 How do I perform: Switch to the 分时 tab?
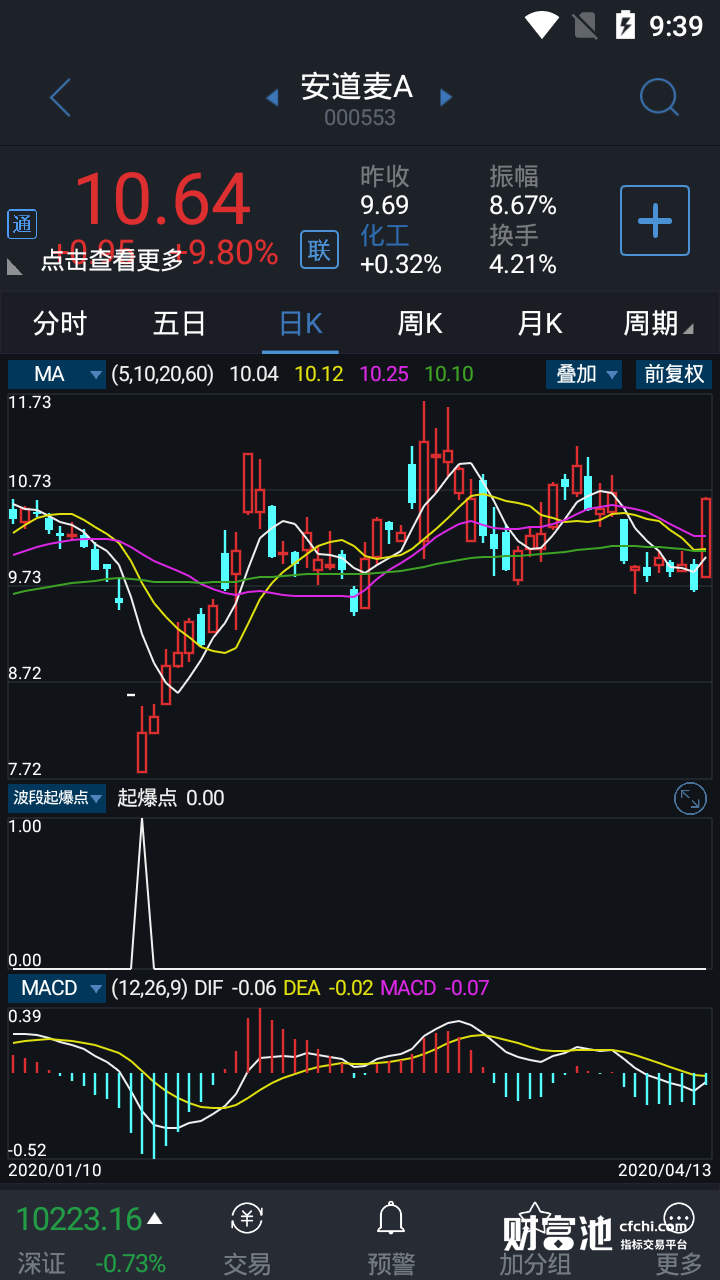tap(60, 323)
